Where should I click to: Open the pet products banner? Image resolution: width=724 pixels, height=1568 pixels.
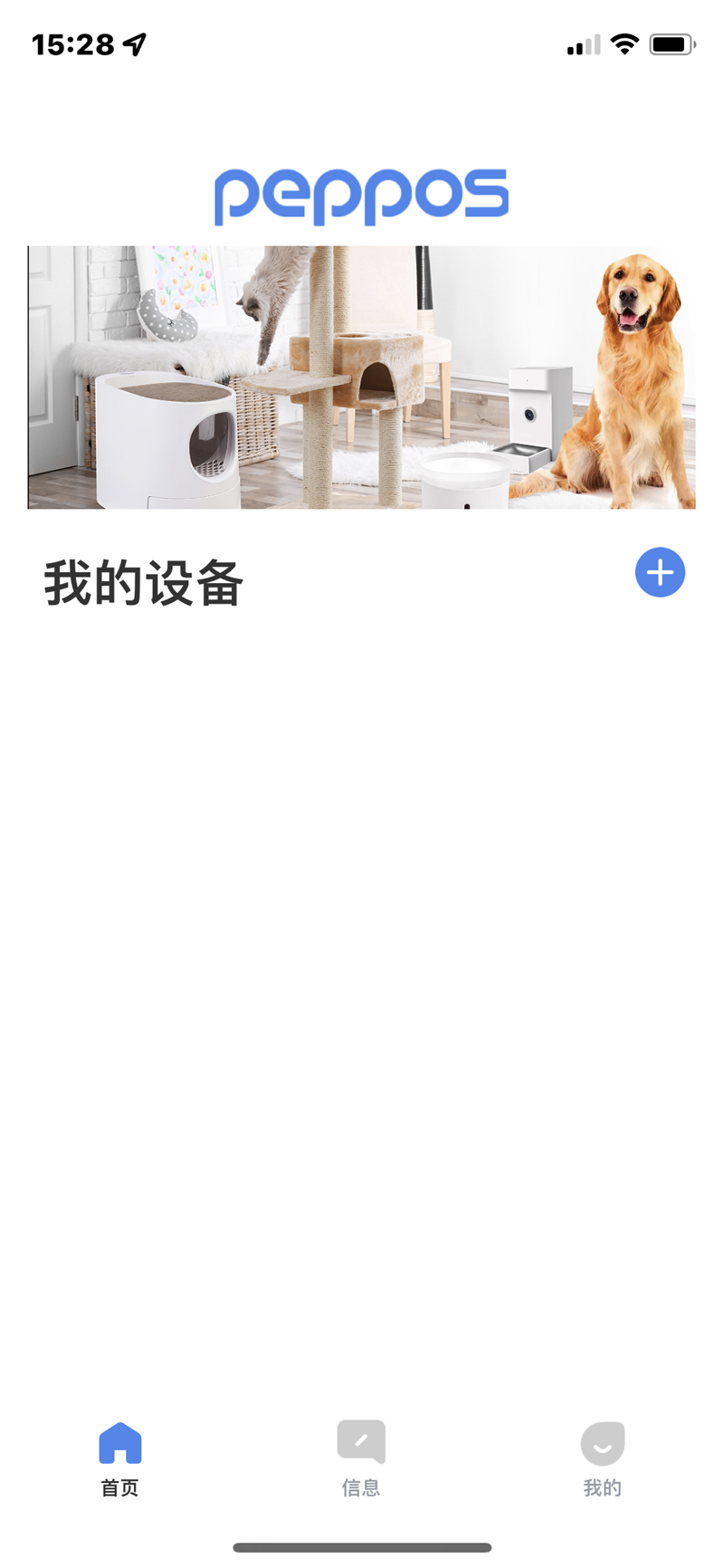(x=362, y=377)
